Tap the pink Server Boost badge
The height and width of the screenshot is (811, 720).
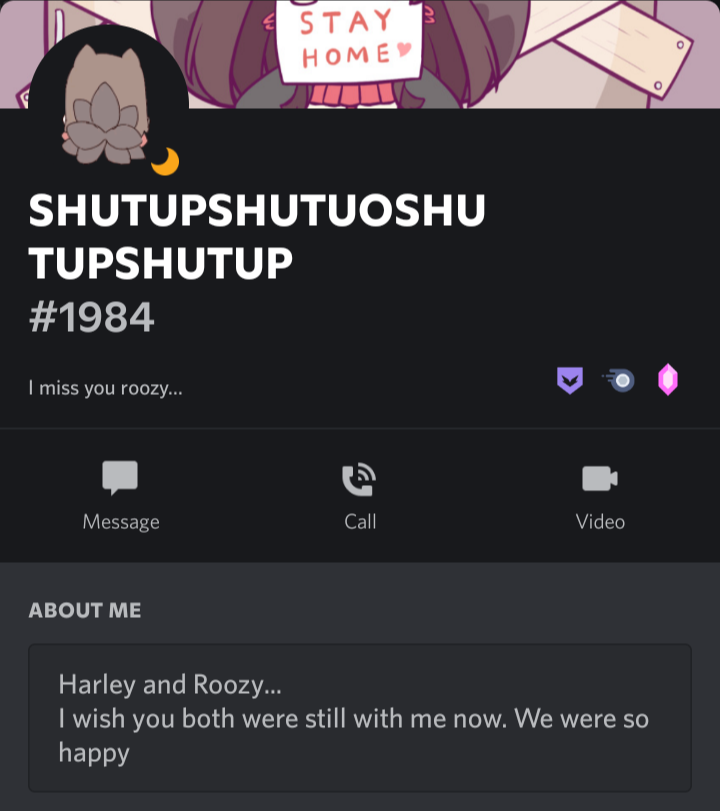tap(668, 380)
